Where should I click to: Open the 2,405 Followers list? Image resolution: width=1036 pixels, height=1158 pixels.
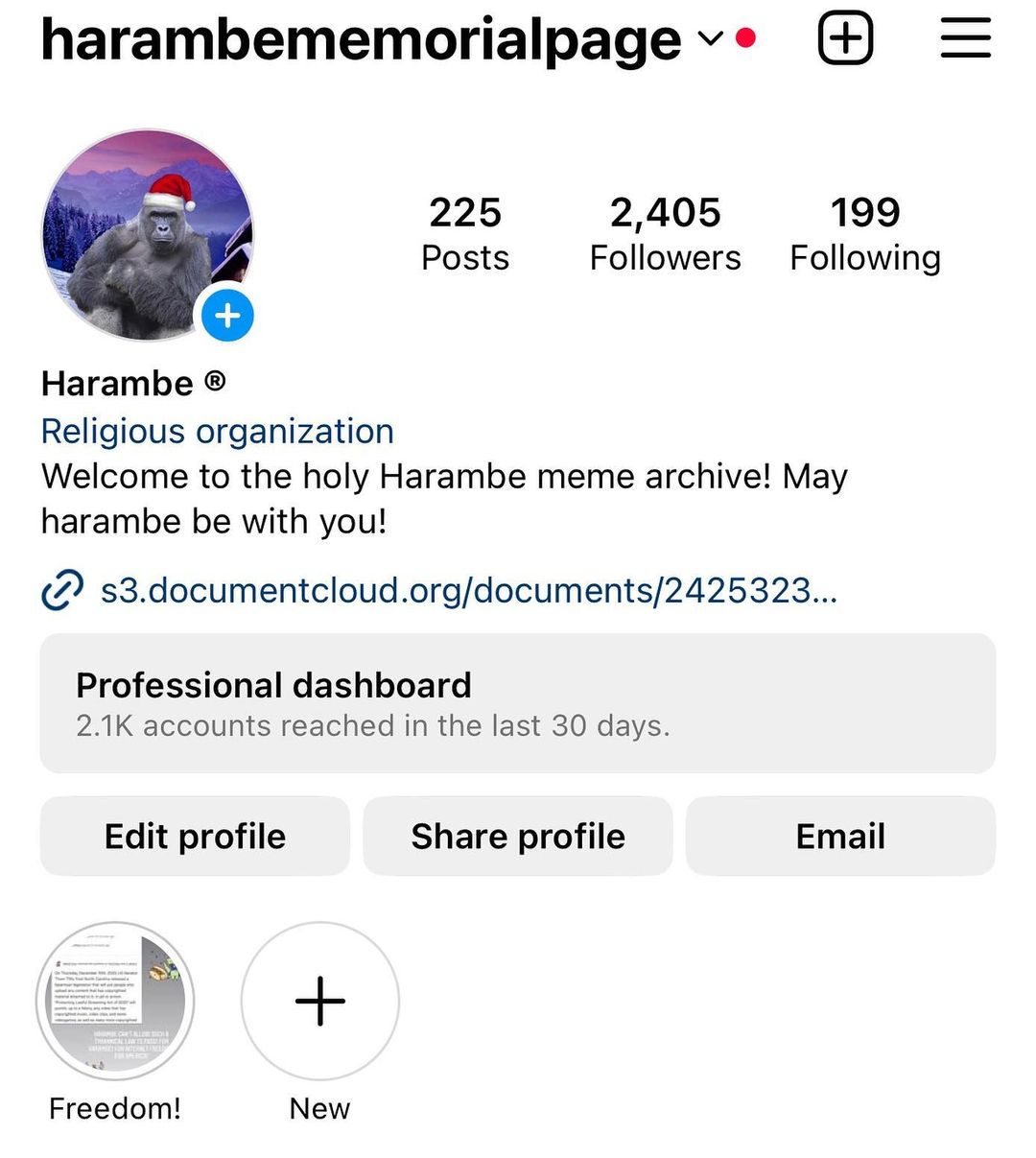(x=665, y=234)
